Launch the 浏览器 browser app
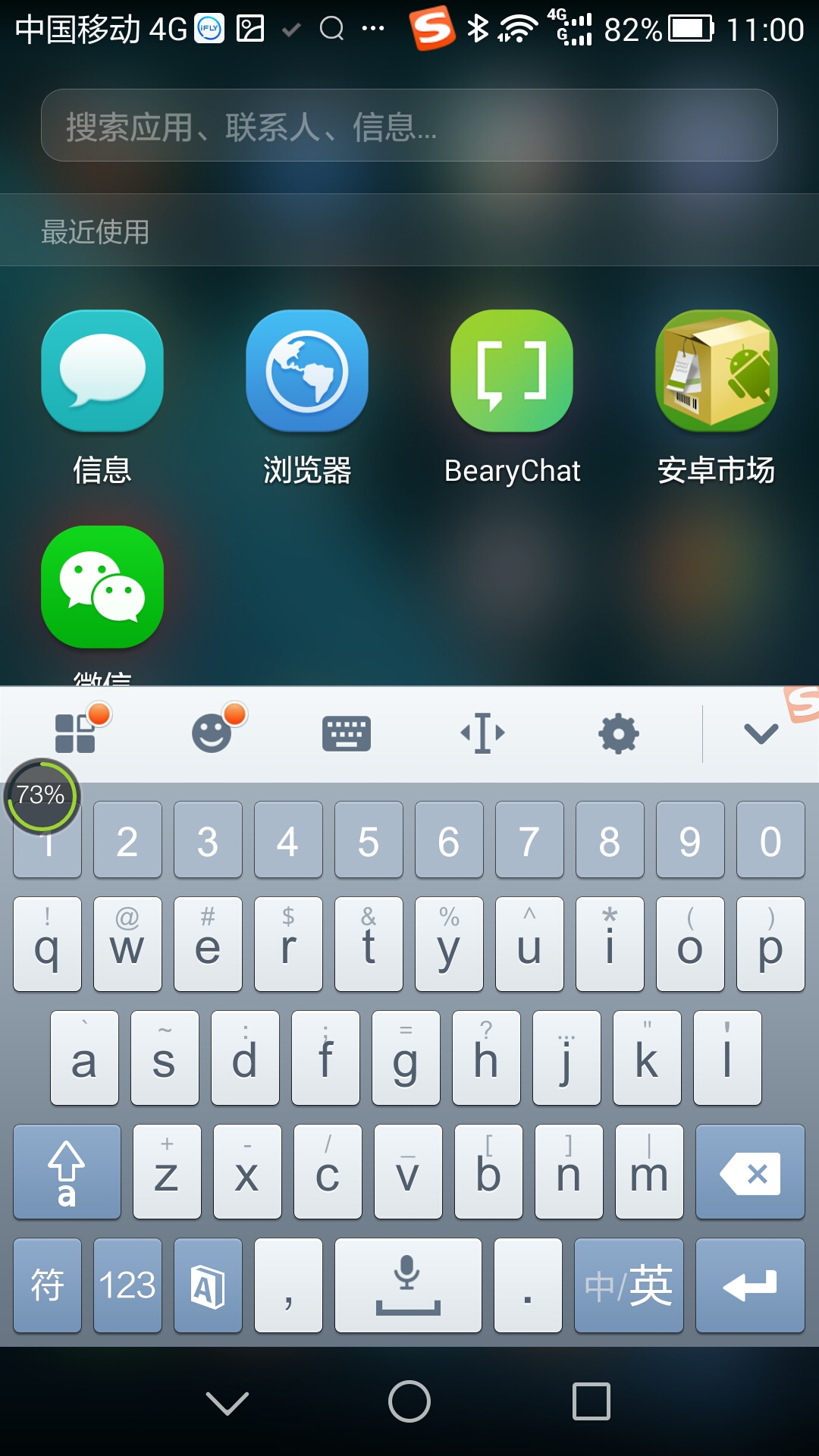 point(307,372)
